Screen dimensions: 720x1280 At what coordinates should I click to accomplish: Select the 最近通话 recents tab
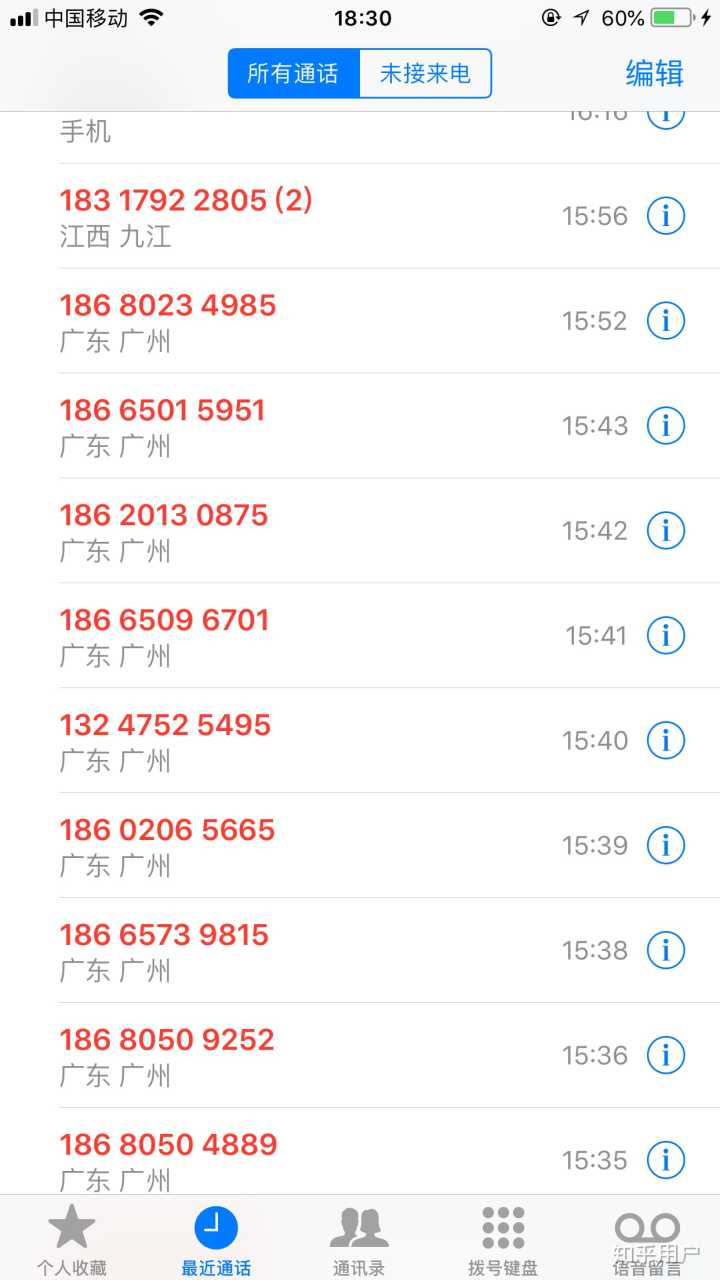(x=216, y=1240)
